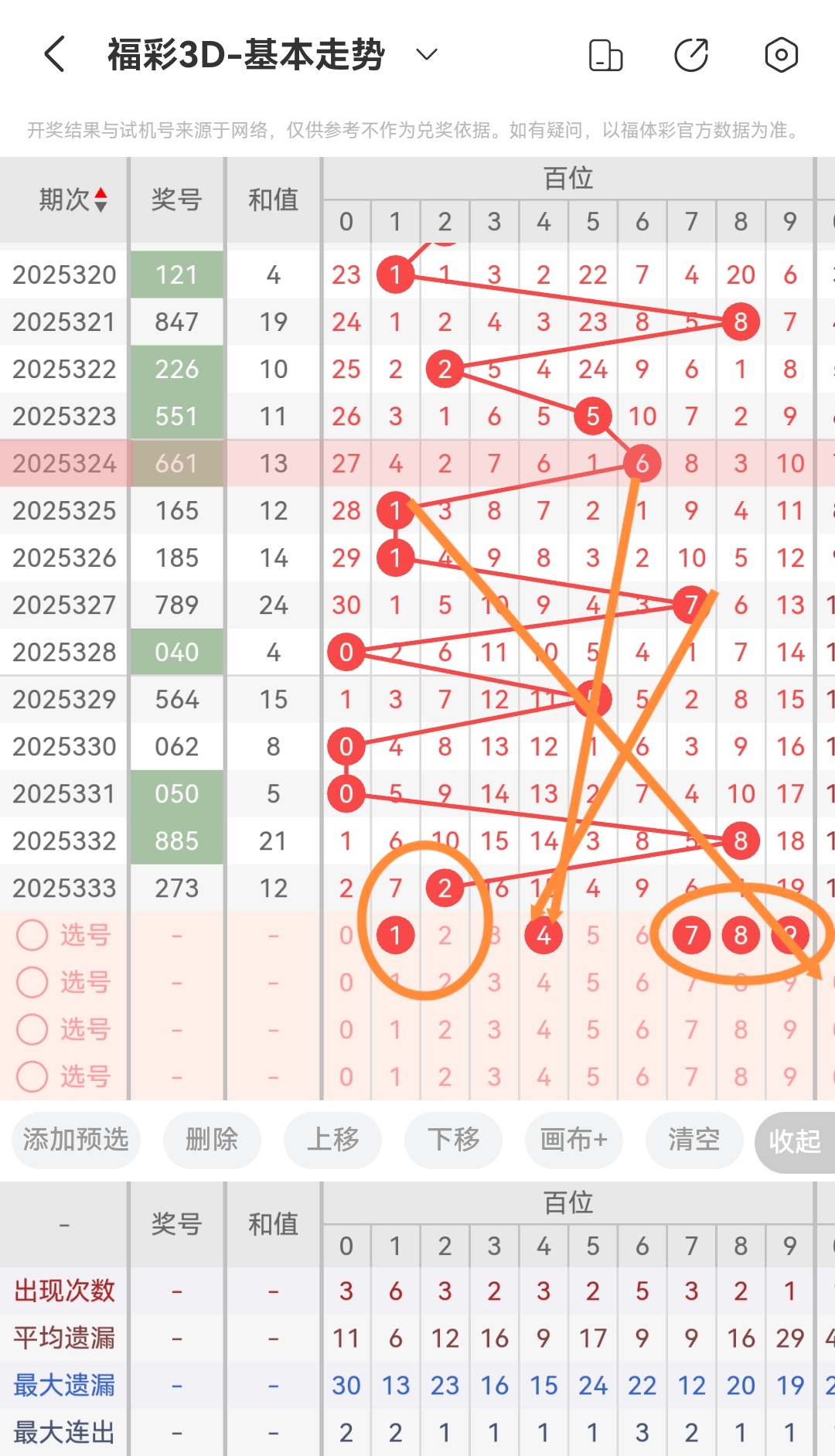
Task: Open the dropdown next to 福彩3D-基本走势 title
Action: (x=424, y=56)
